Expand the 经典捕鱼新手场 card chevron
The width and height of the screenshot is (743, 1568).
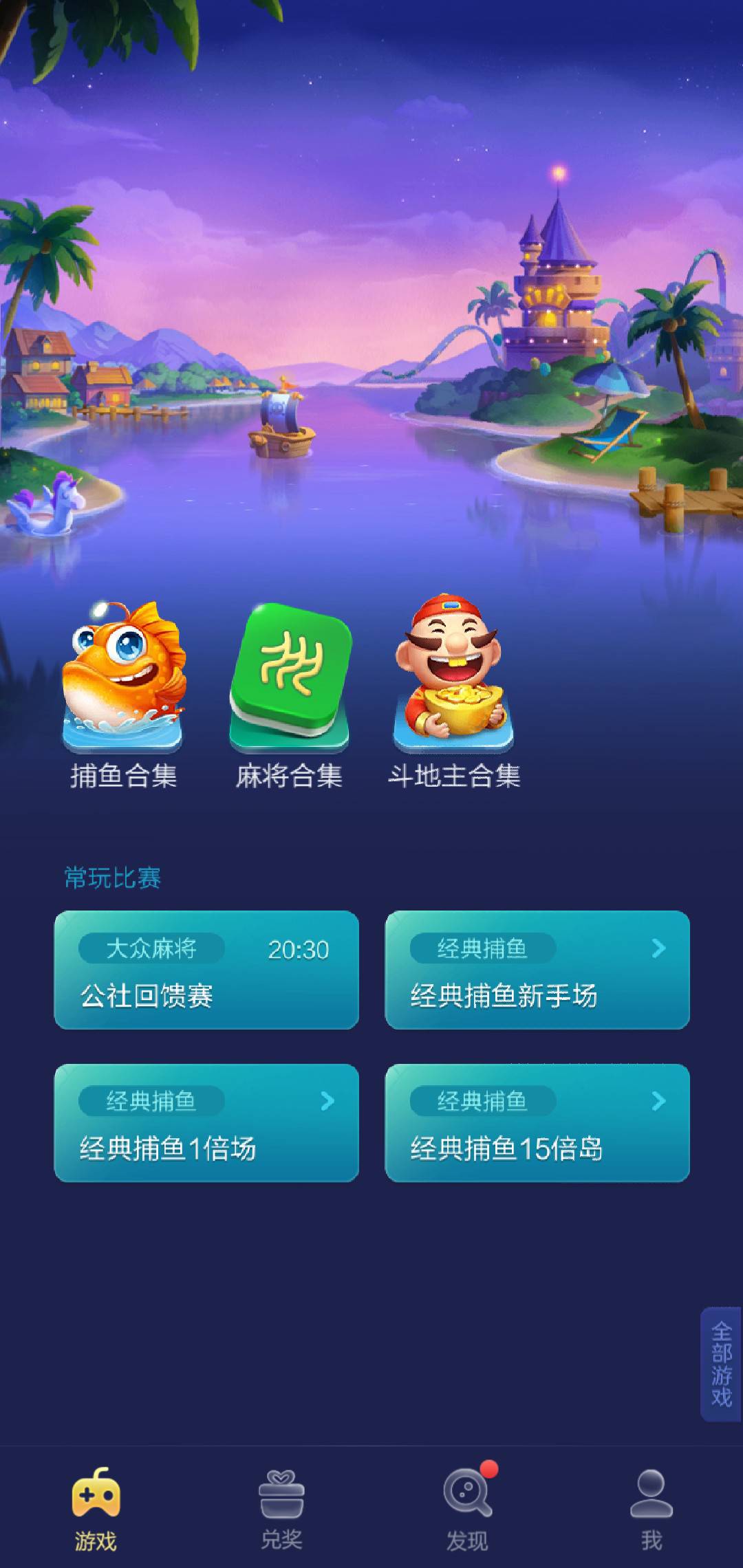(x=658, y=947)
